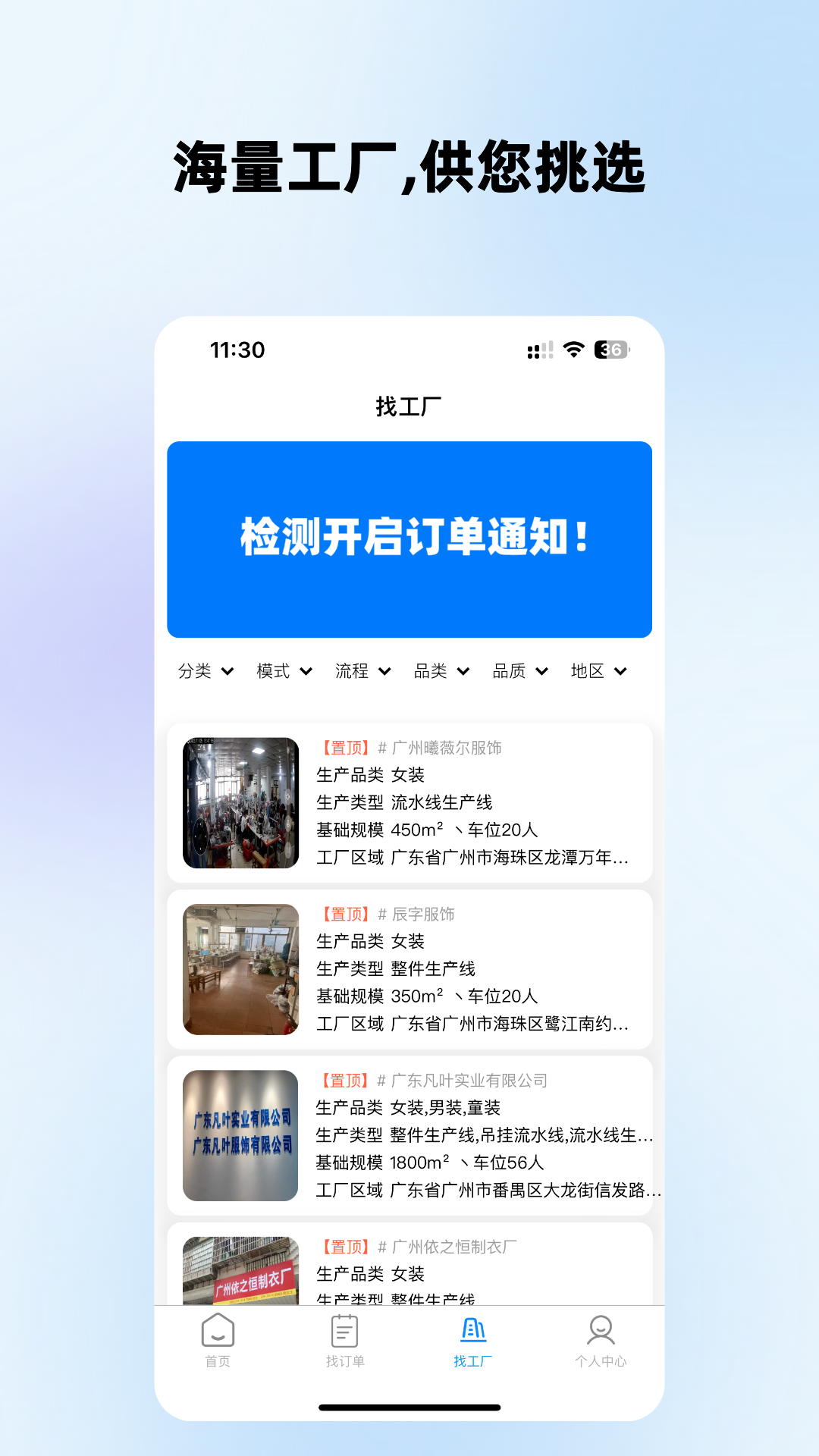The height and width of the screenshot is (1456, 819).
Task: Click the 【置顶】 tag on 辰字服饰
Action: (x=343, y=914)
